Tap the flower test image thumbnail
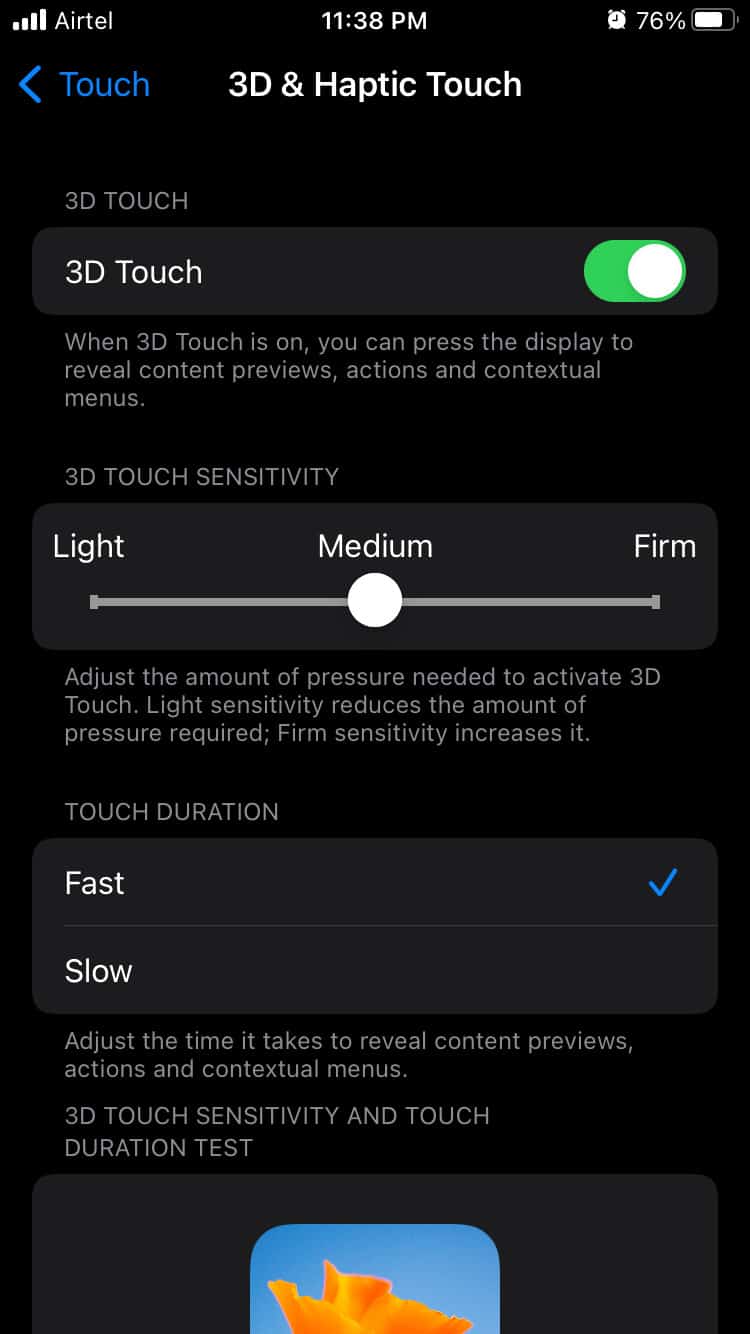Screen dimensions: 750x1334 pos(374,1290)
